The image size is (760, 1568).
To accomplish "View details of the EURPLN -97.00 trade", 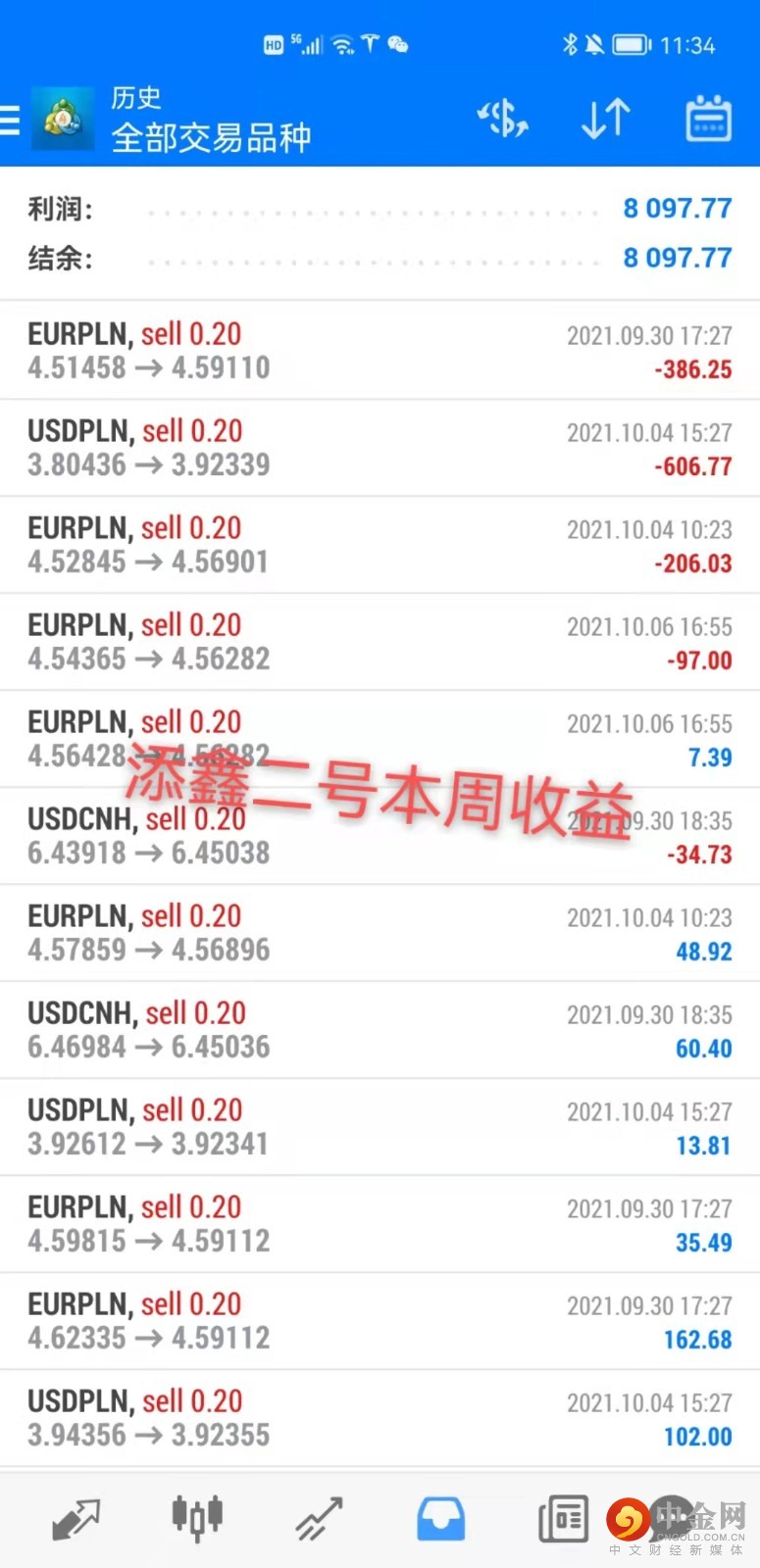I will pos(380,642).
